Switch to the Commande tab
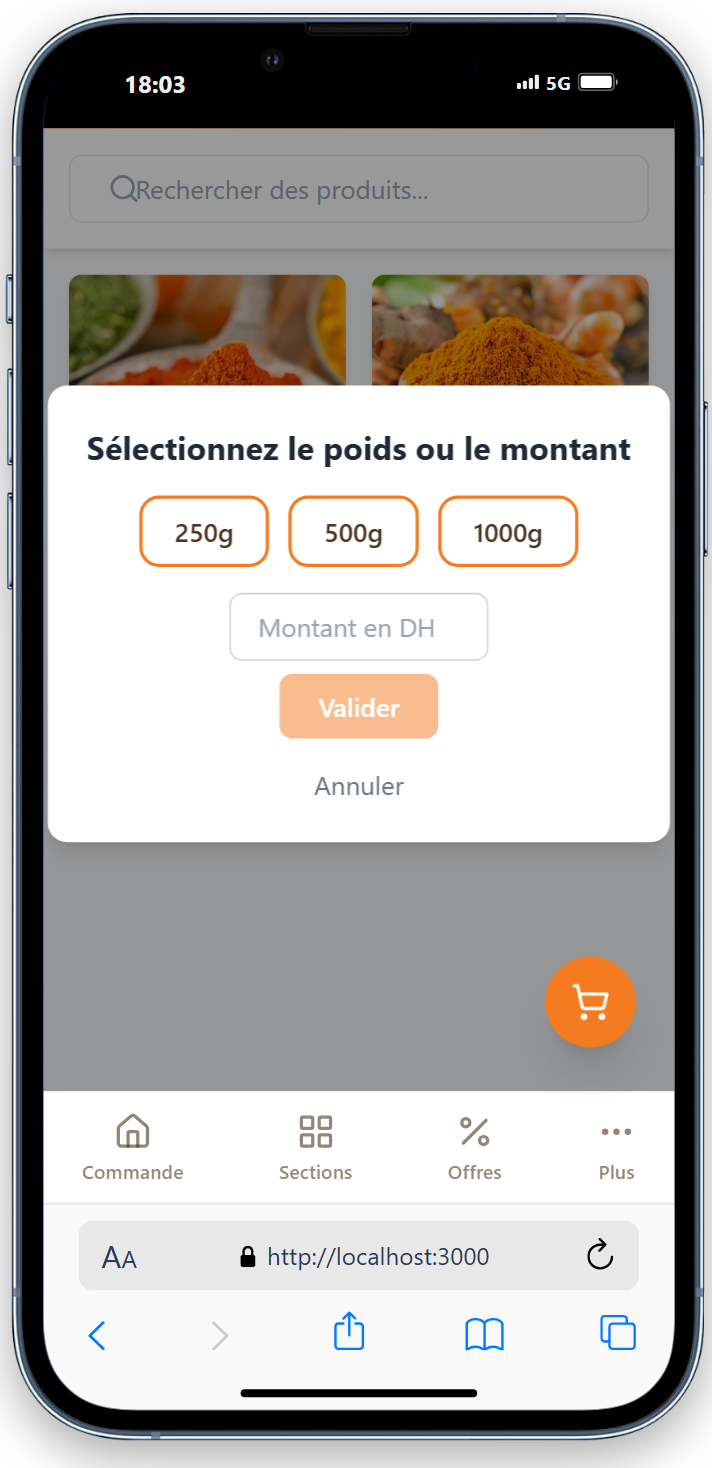Image resolution: width=712 pixels, height=1468 pixels. point(133,1148)
